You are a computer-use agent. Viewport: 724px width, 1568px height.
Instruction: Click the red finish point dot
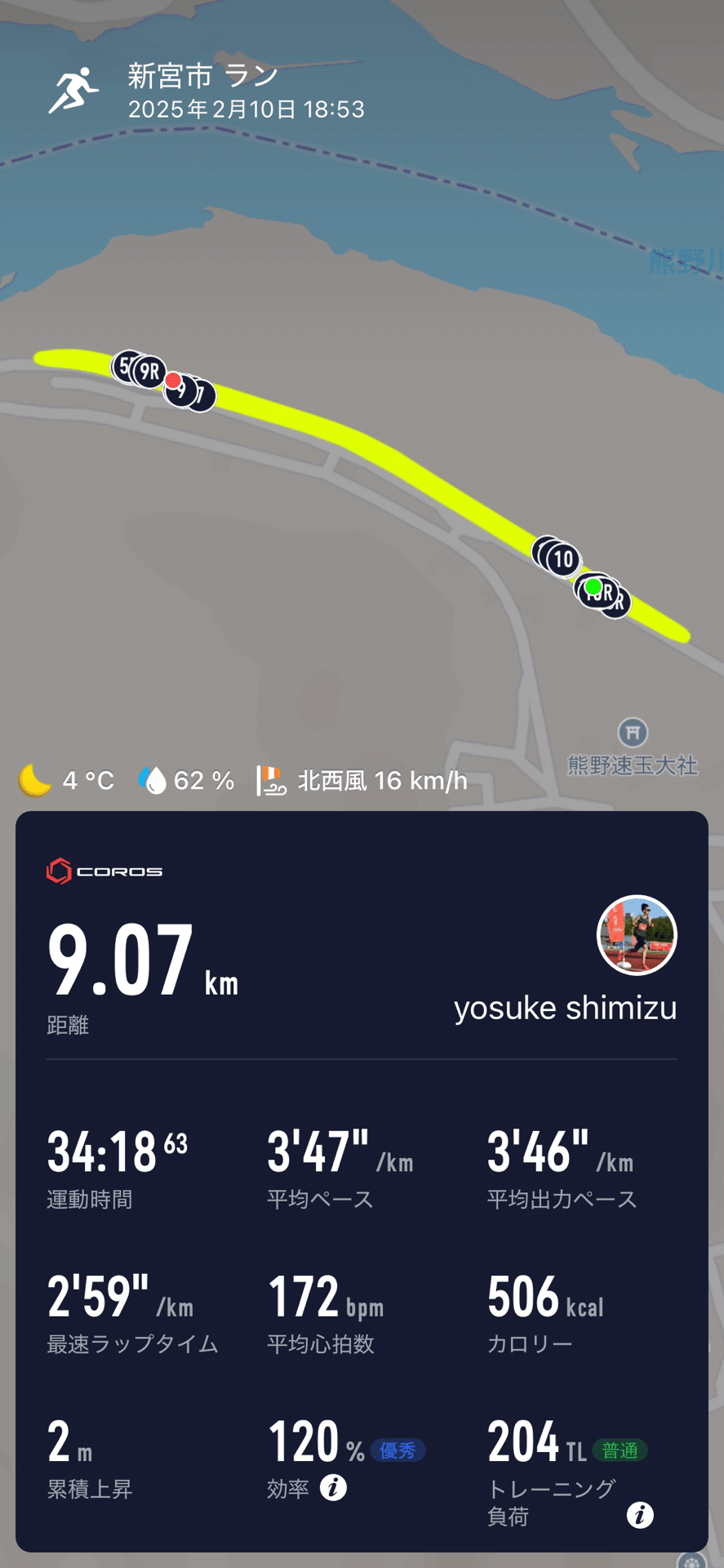click(x=174, y=379)
